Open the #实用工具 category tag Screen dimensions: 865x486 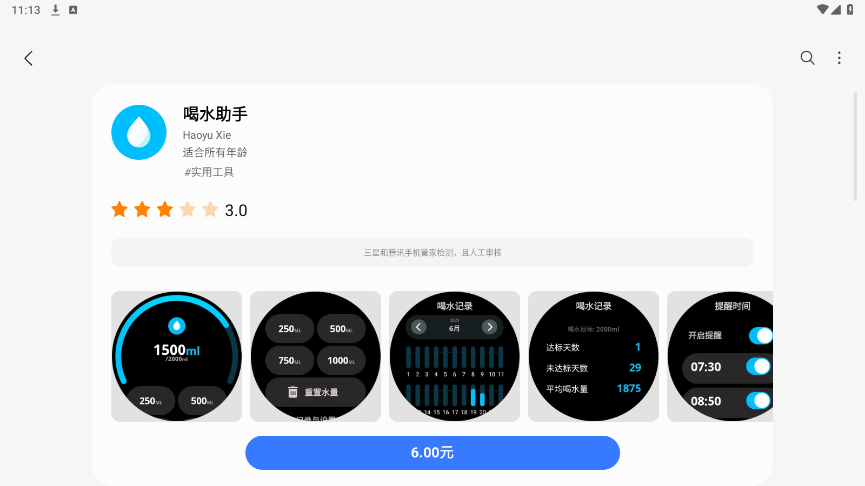coord(209,172)
